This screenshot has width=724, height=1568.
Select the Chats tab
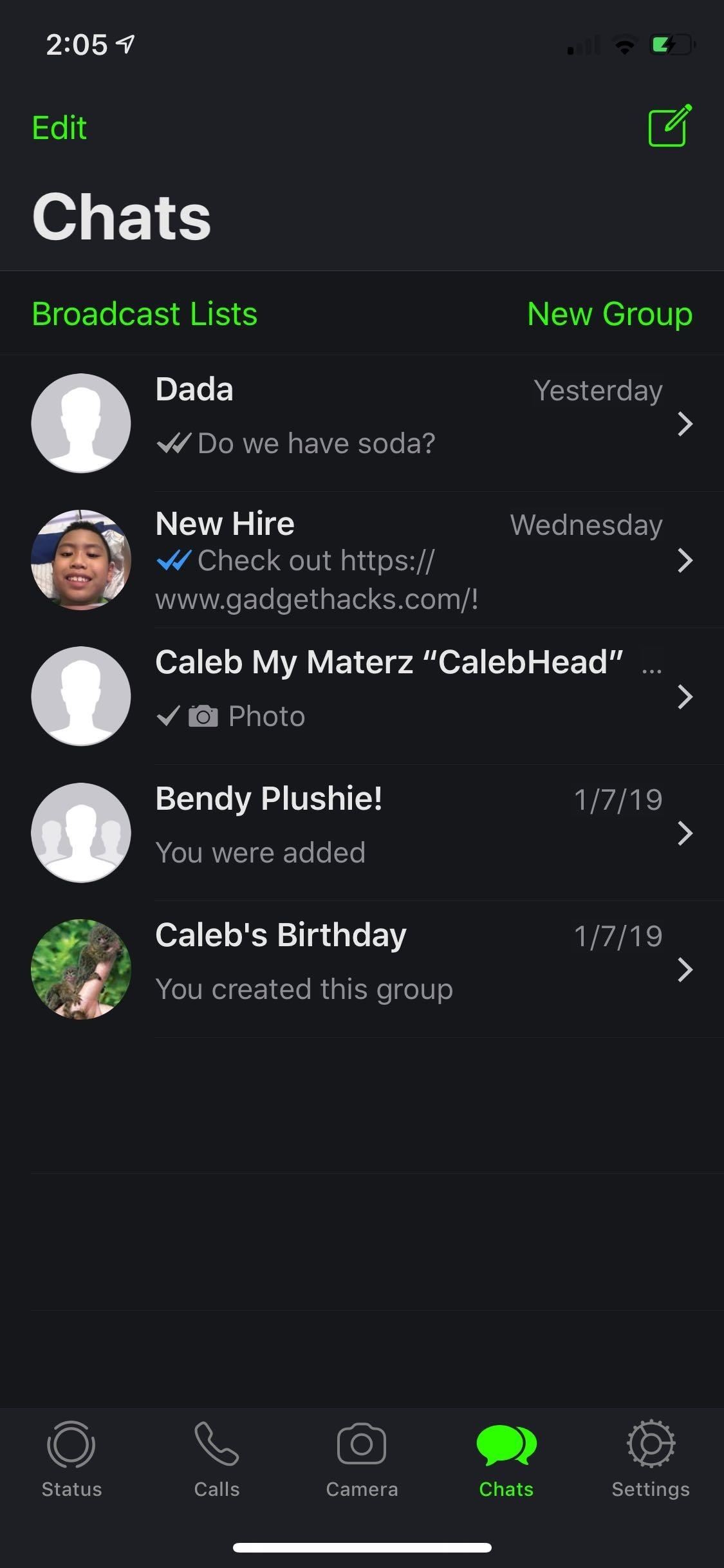[x=506, y=1459]
